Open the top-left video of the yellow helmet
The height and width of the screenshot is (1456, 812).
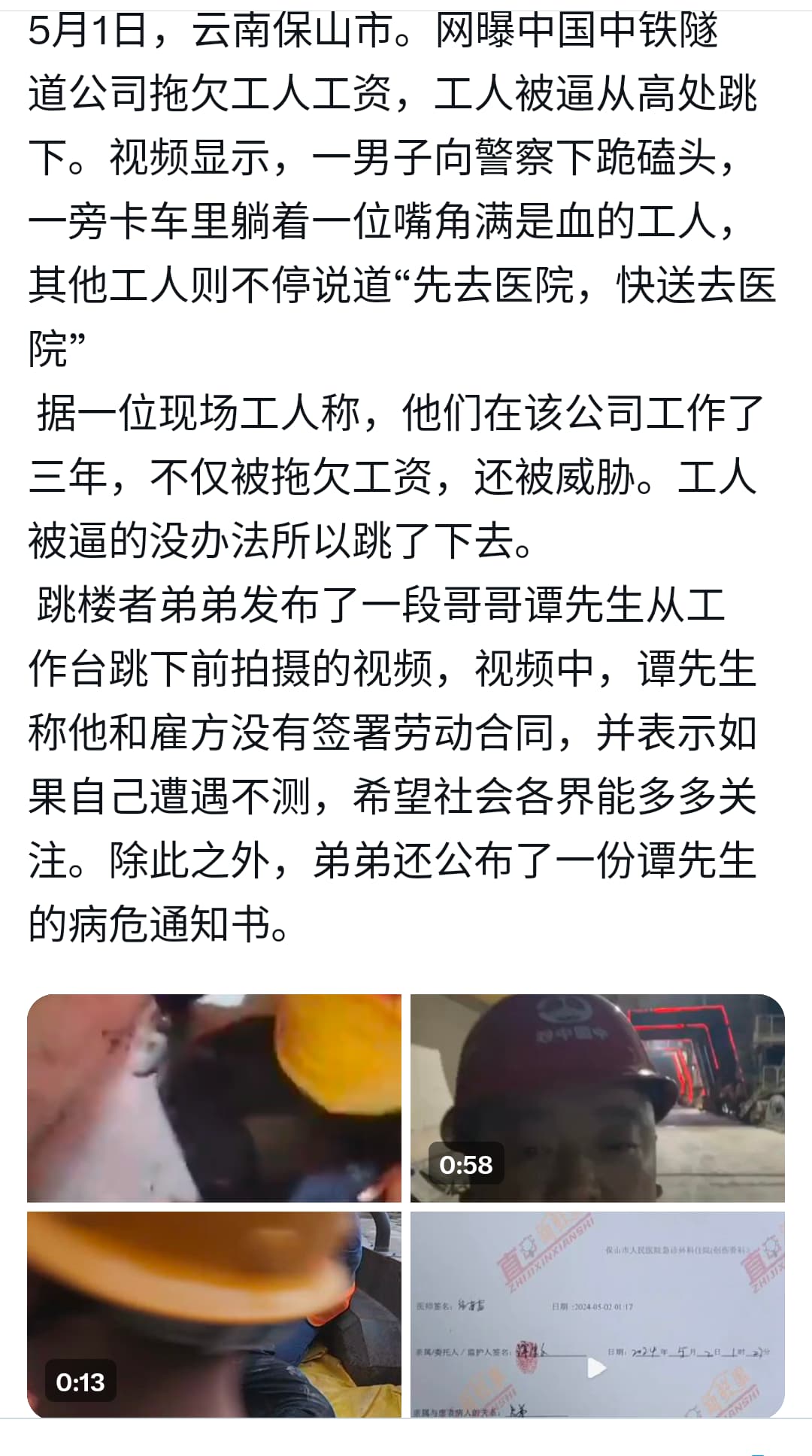click(x=214, y=1098)
